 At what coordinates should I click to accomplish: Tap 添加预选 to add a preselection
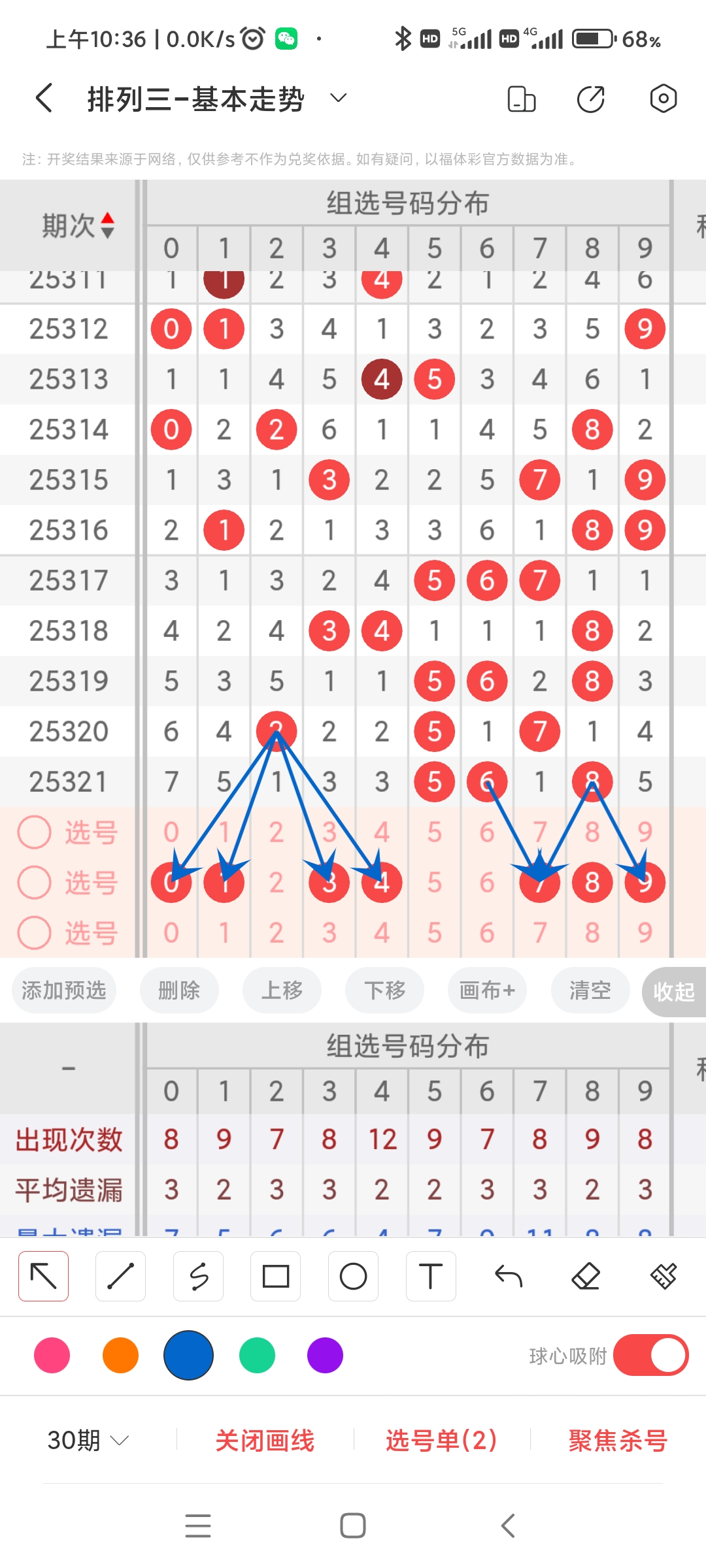click(63, 990)
